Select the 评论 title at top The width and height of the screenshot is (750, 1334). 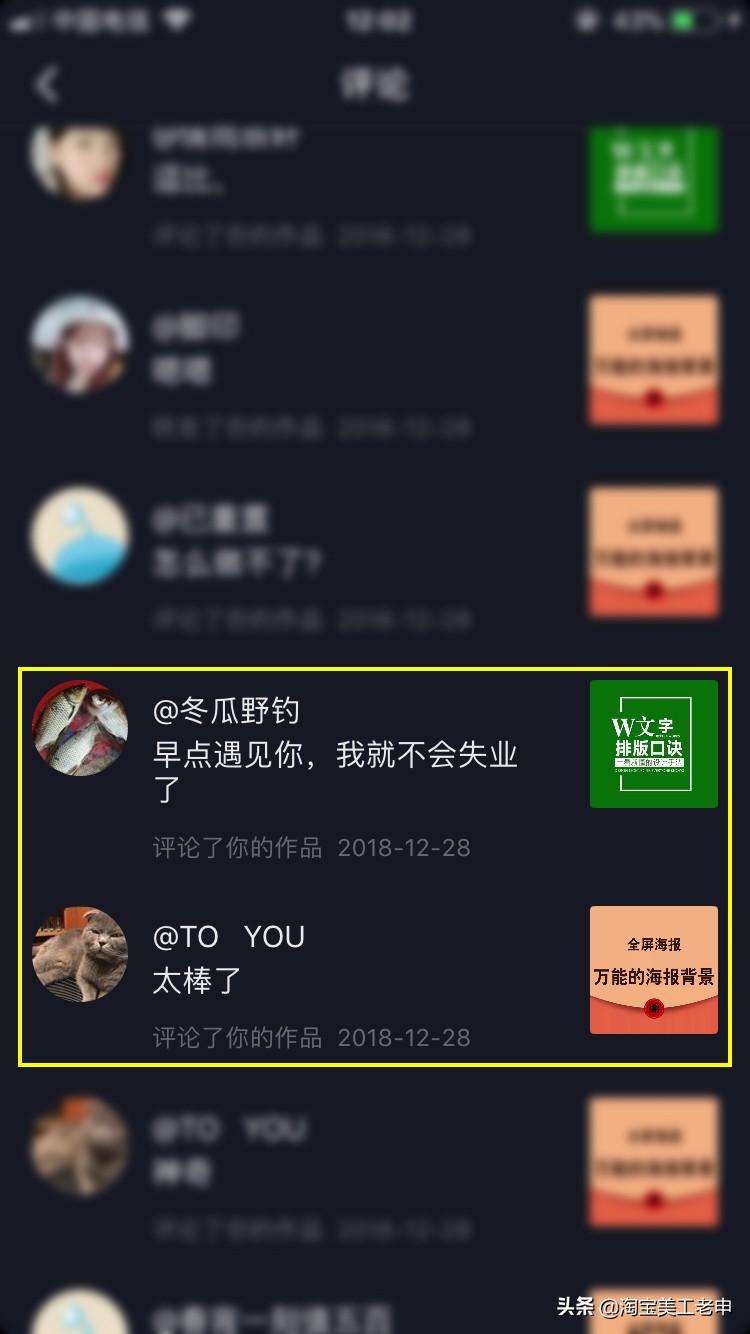[x=375, y=86]
